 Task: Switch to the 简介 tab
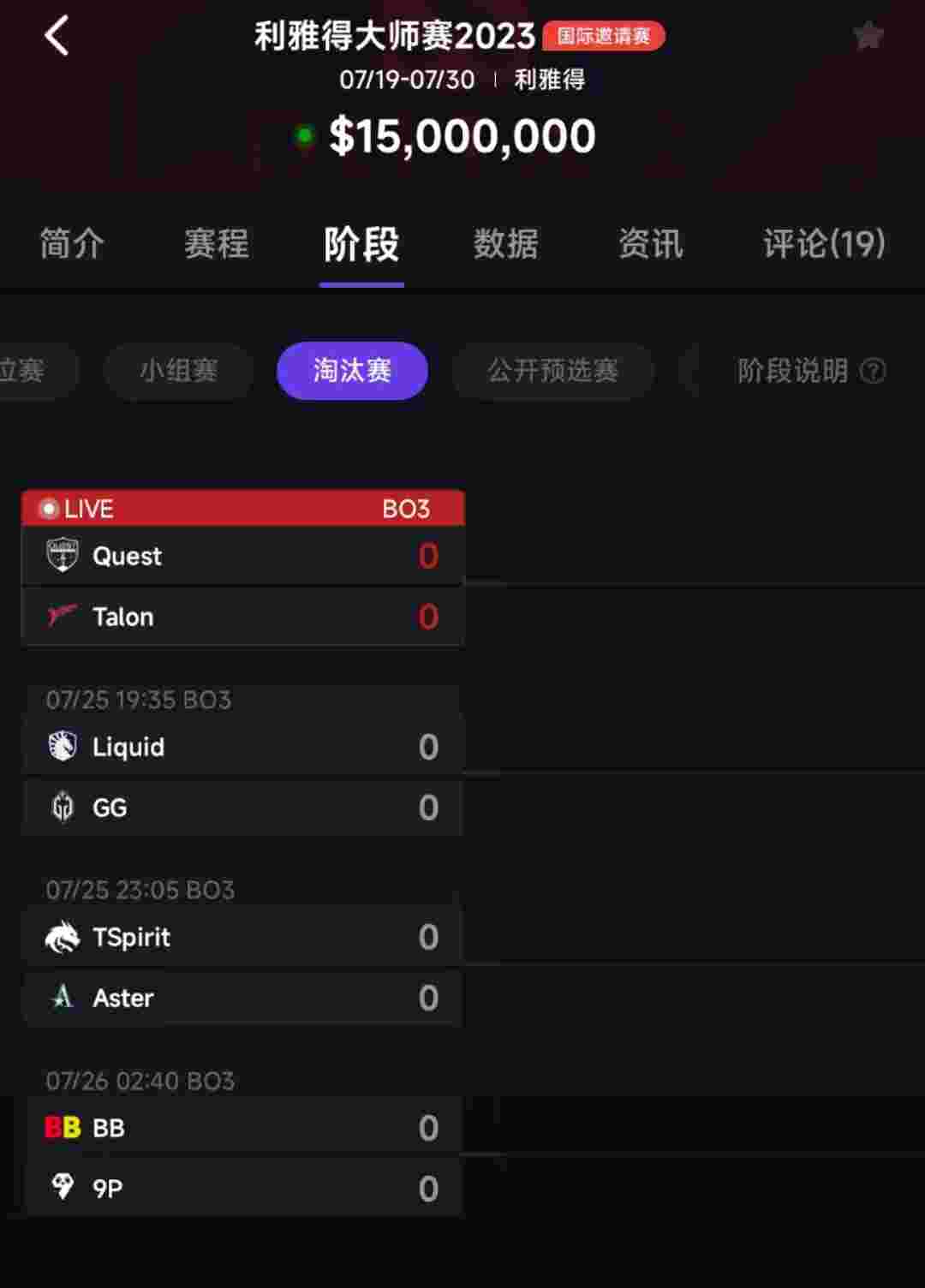tap(72, 244)
